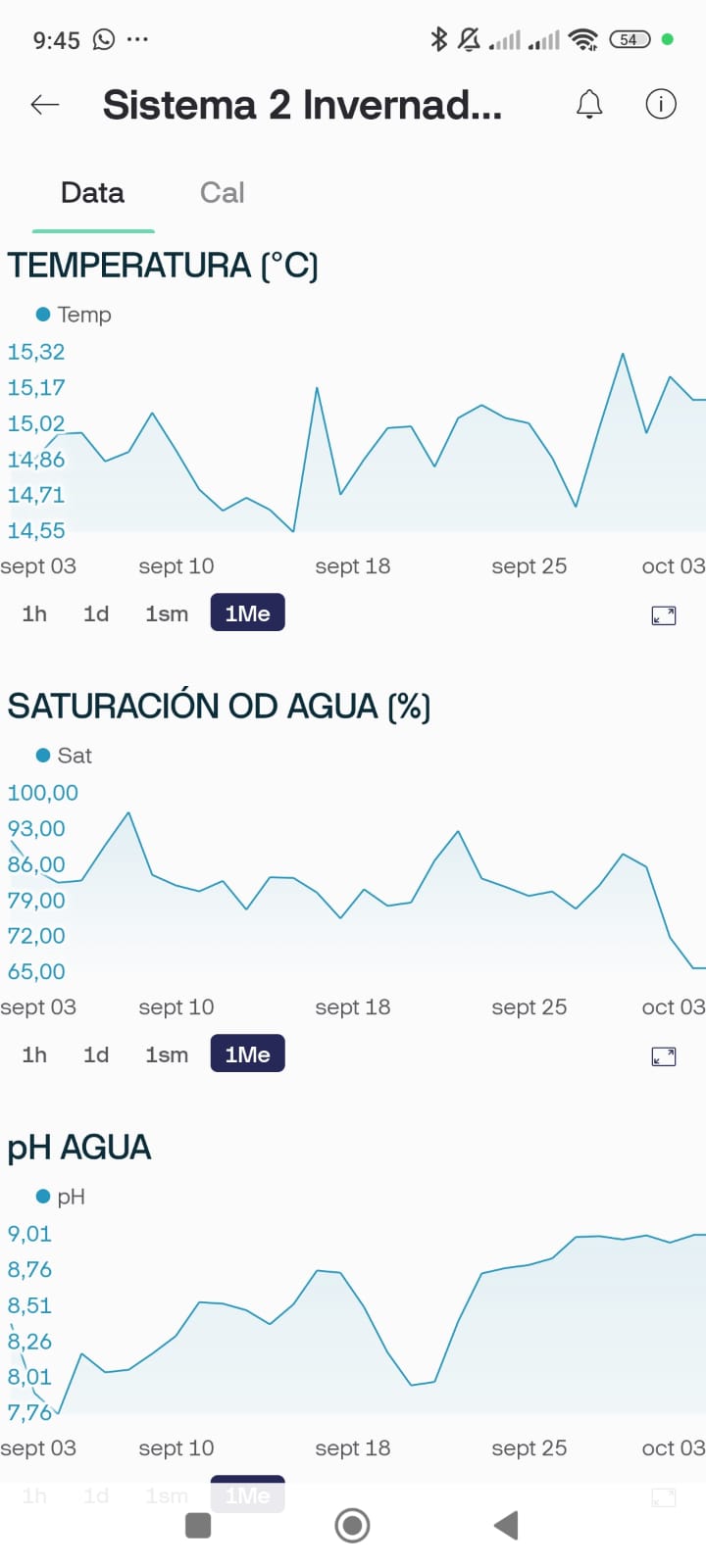
Task: Show temperature chart for 1d
Action: 96,613
